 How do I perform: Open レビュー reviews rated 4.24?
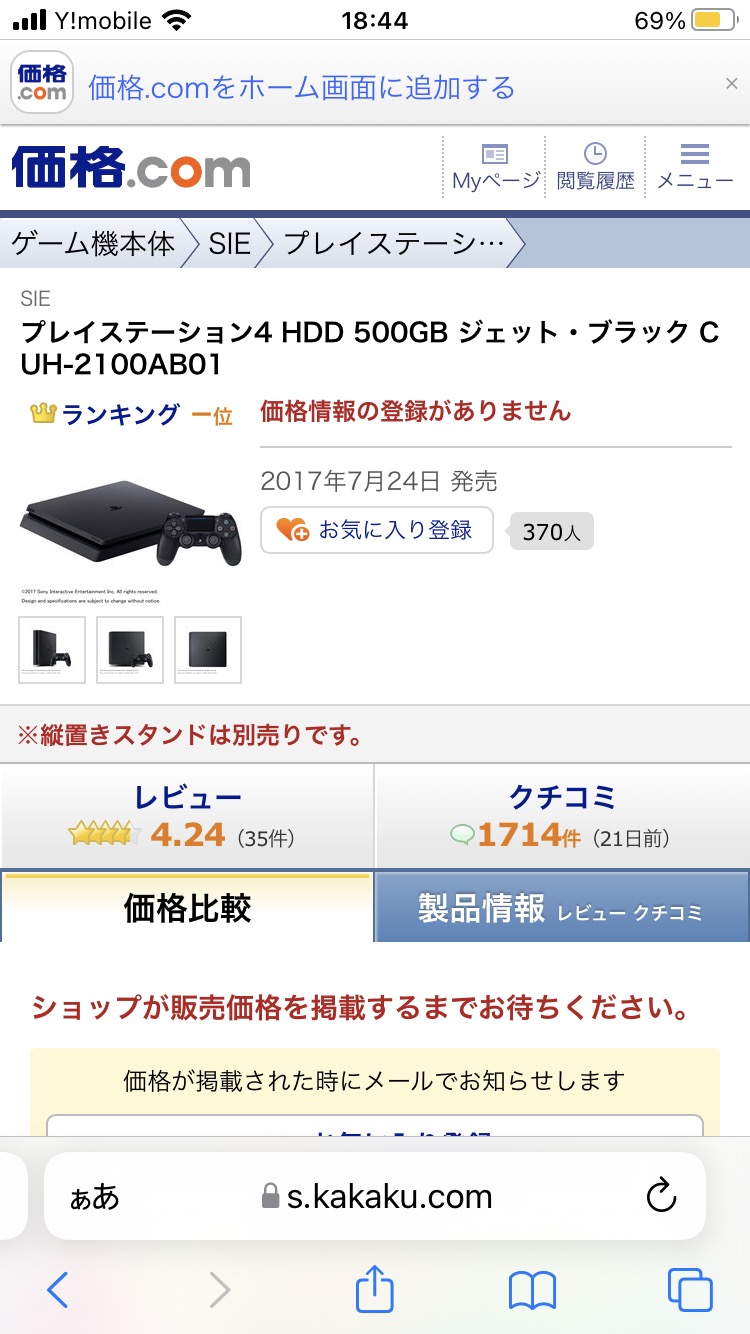187,816
